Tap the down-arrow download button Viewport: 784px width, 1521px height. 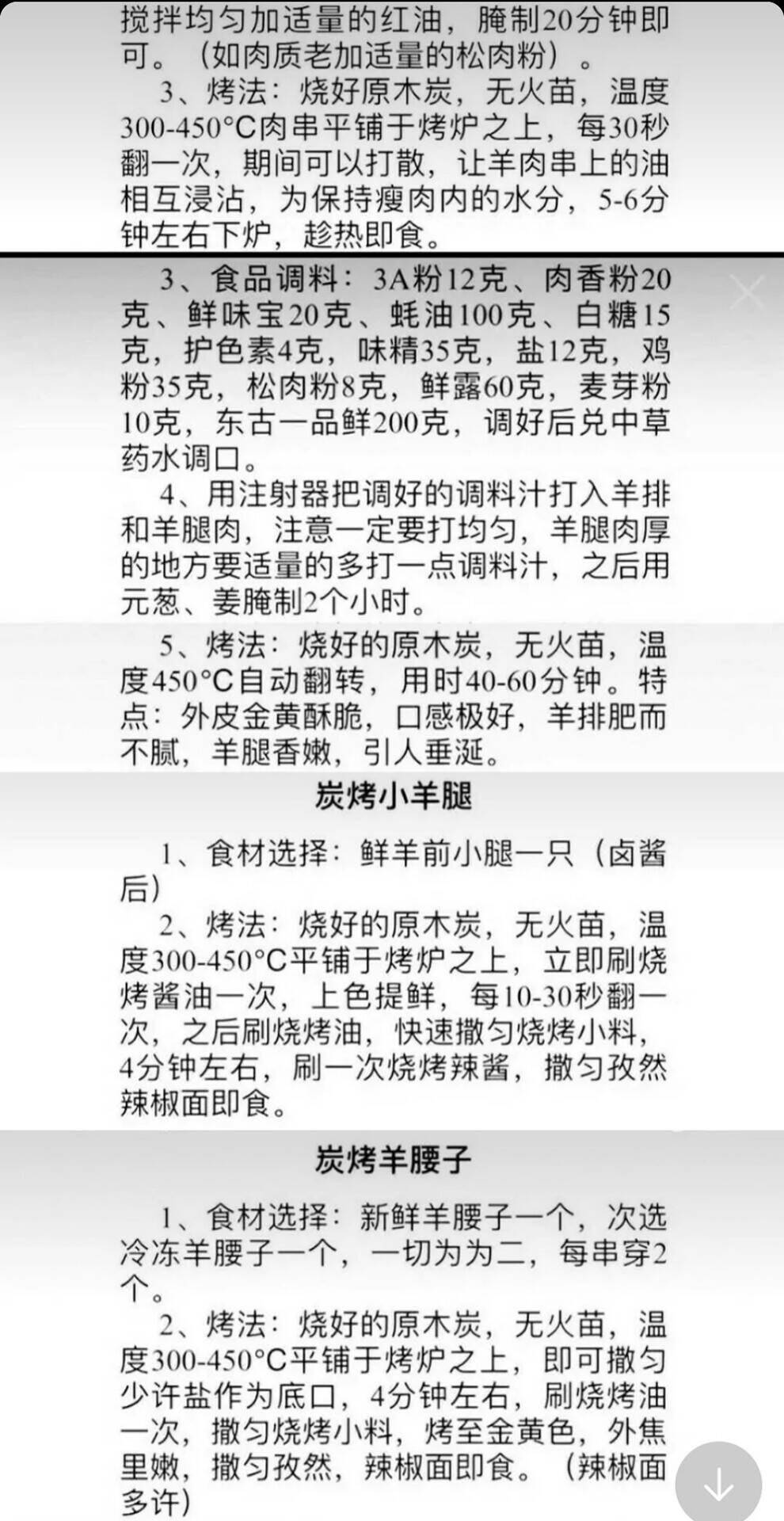[x=718, y=1484]
